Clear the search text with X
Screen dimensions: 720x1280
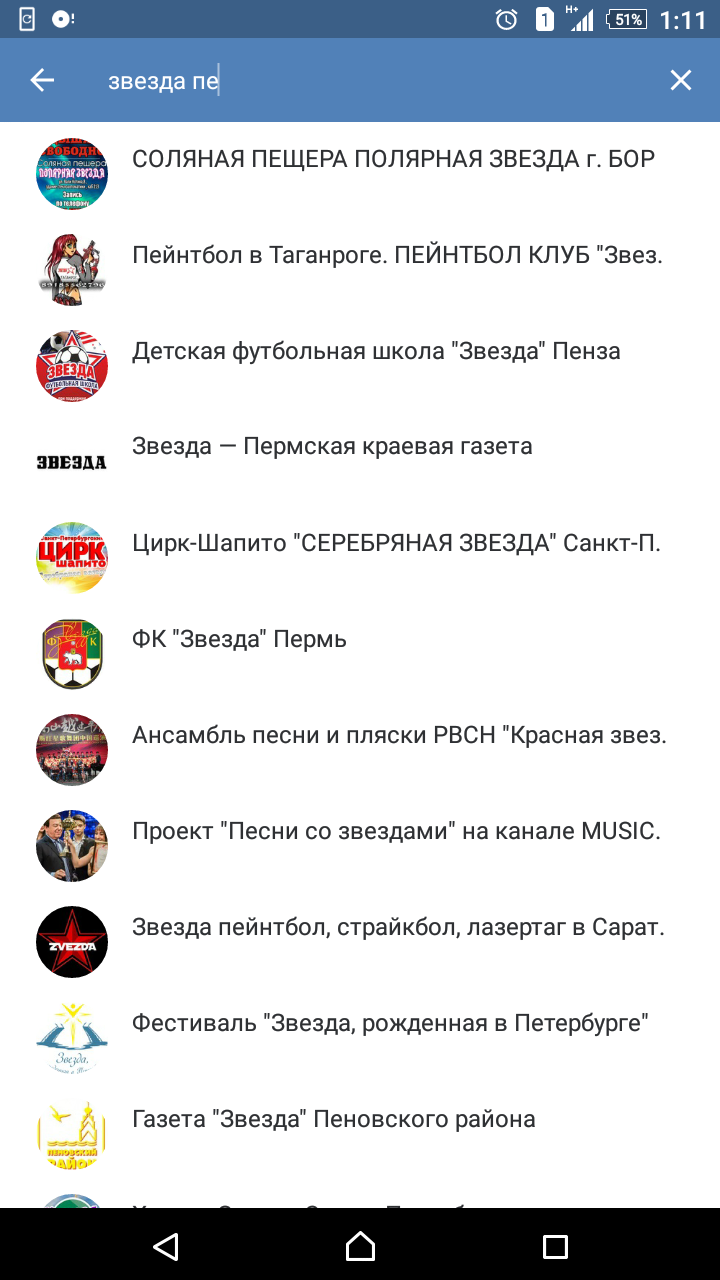[x=680, y=81]
